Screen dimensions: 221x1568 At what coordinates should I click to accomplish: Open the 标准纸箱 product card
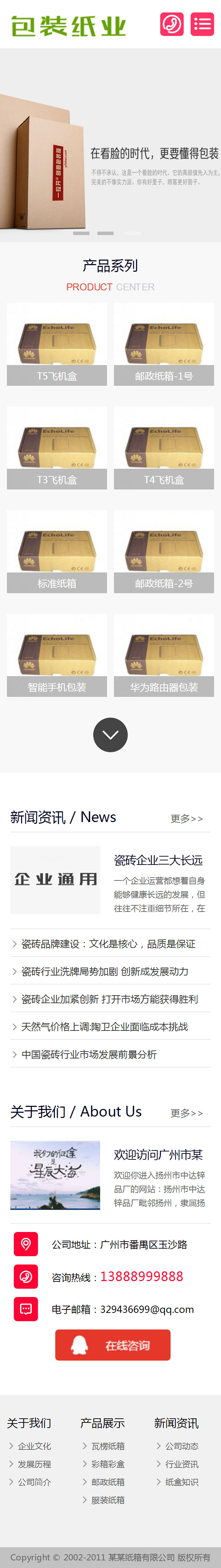pyautogui.click(x=57, y=551)
